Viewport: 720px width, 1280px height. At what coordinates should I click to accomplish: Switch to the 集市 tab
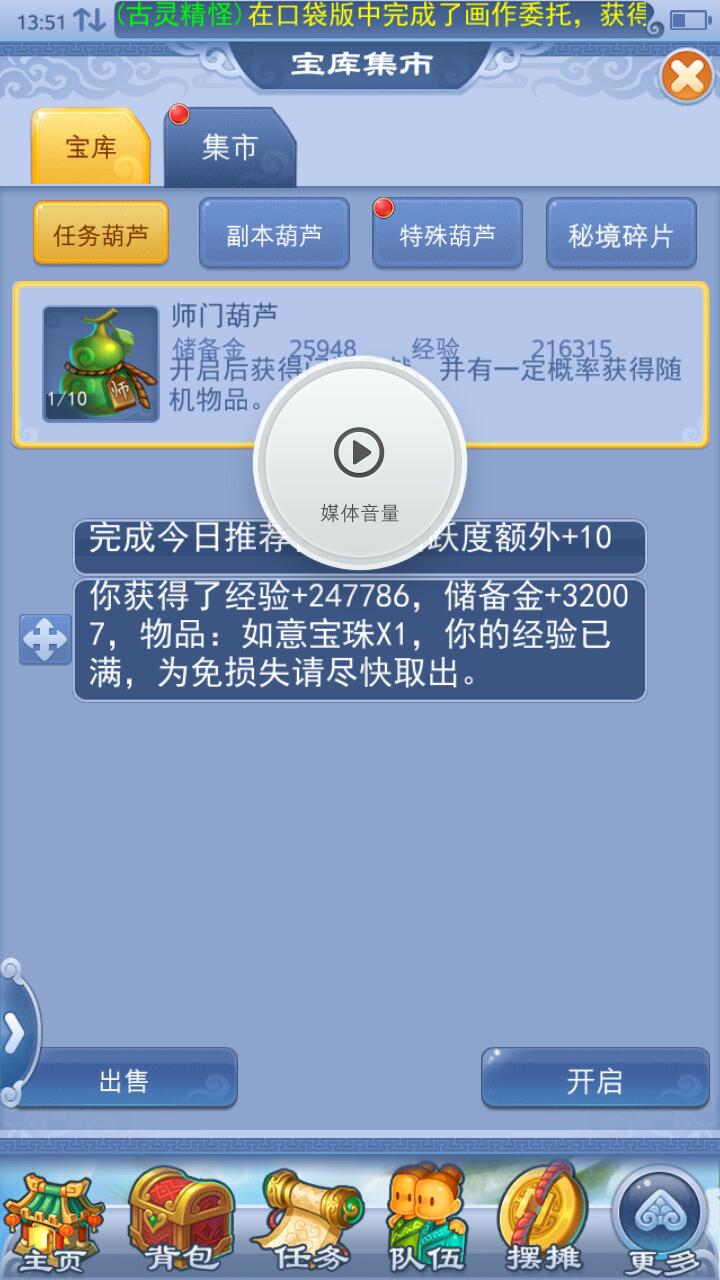pos(230,148)
